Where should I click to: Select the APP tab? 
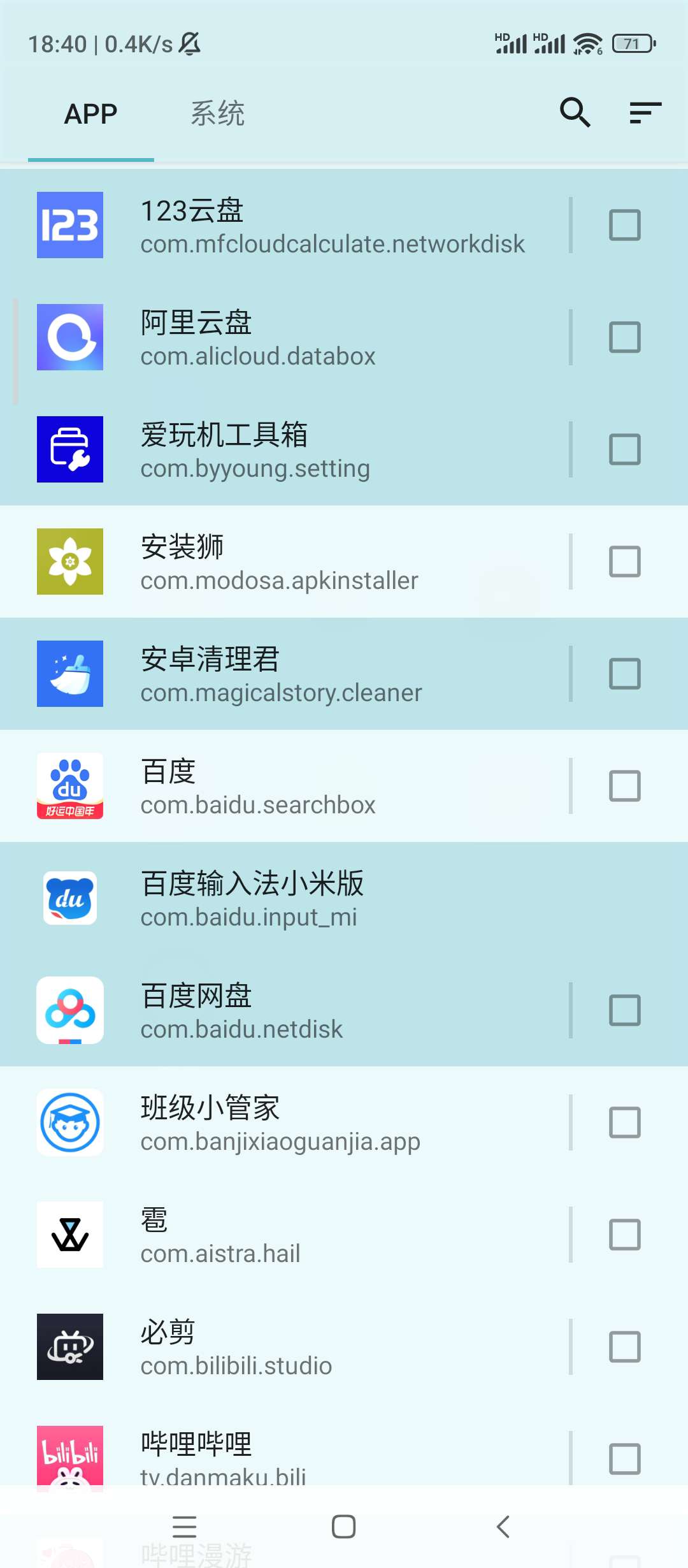pyautogui.click(x=91, y=114)
